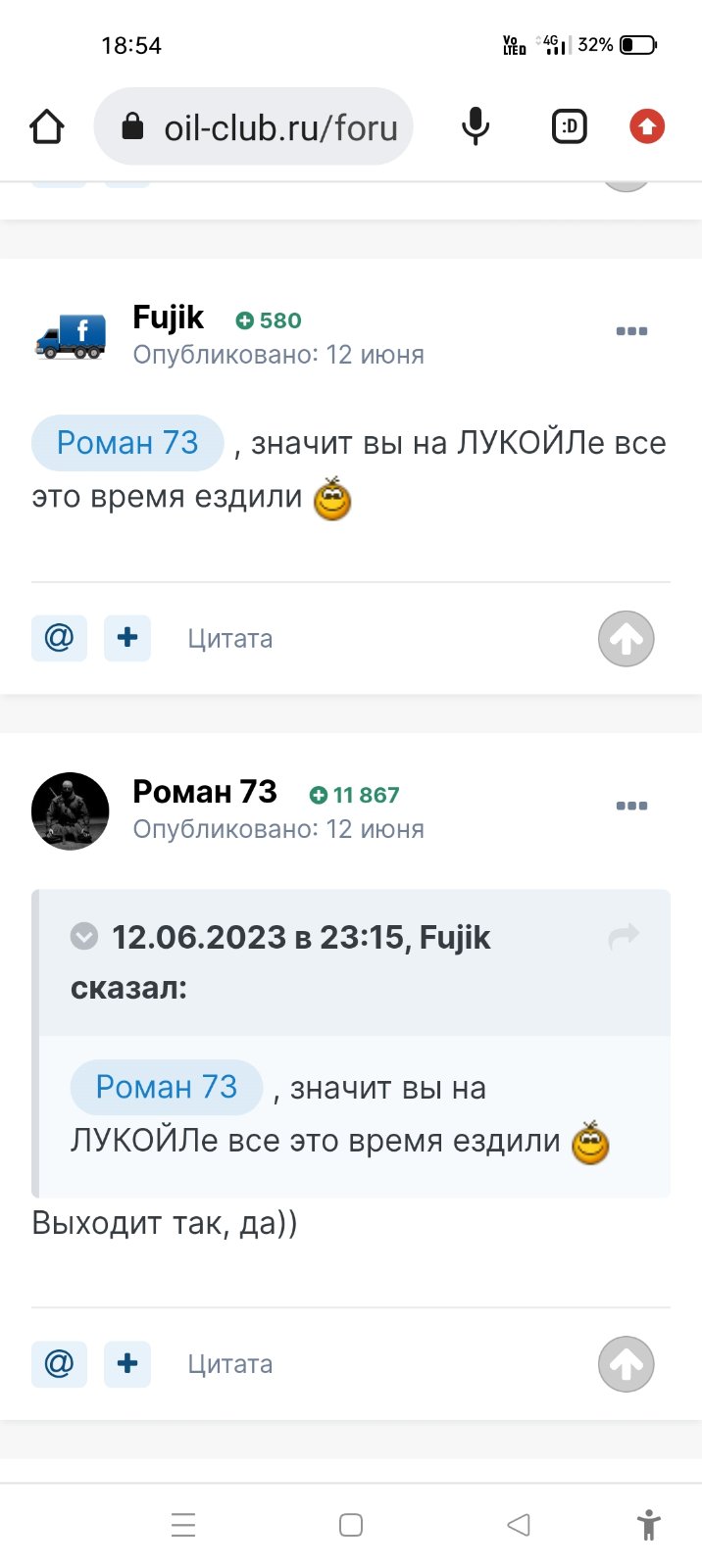
Task: Open the options menu on Роман 73's post
Action: click(631, 806)
